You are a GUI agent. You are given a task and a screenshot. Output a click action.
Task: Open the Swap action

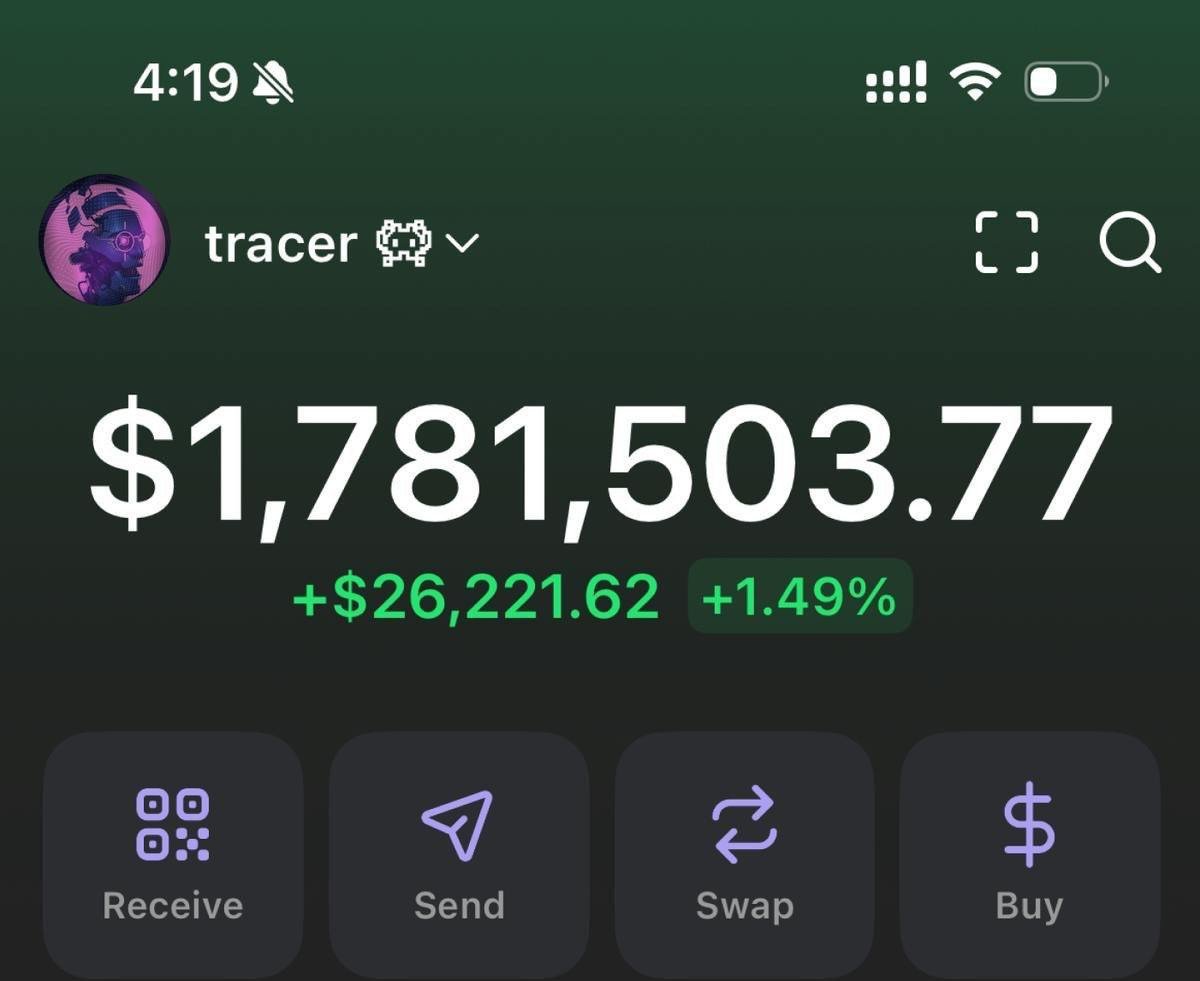click(745, 855)
